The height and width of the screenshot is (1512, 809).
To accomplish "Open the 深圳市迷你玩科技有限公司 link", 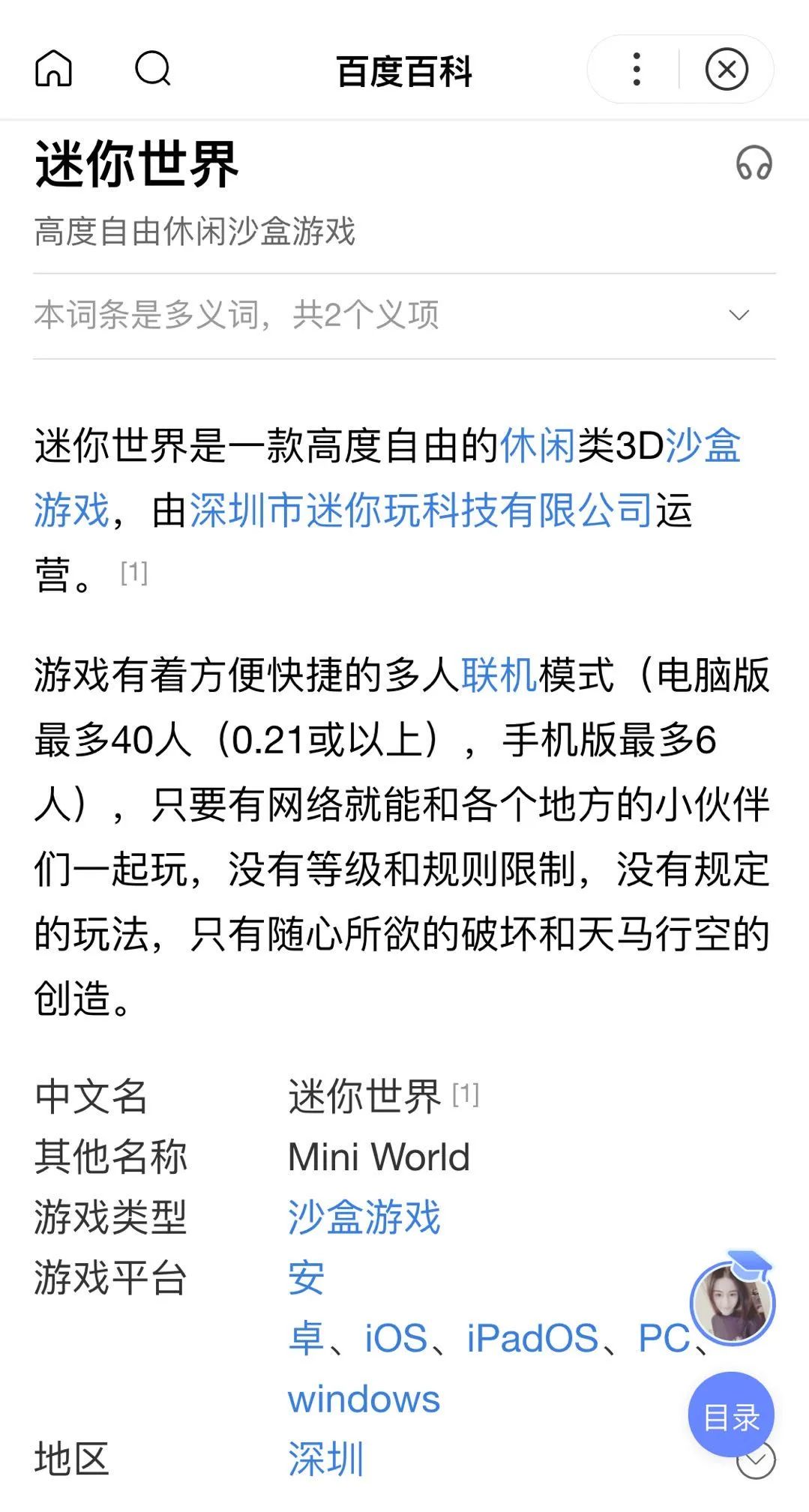I will 421,510.
